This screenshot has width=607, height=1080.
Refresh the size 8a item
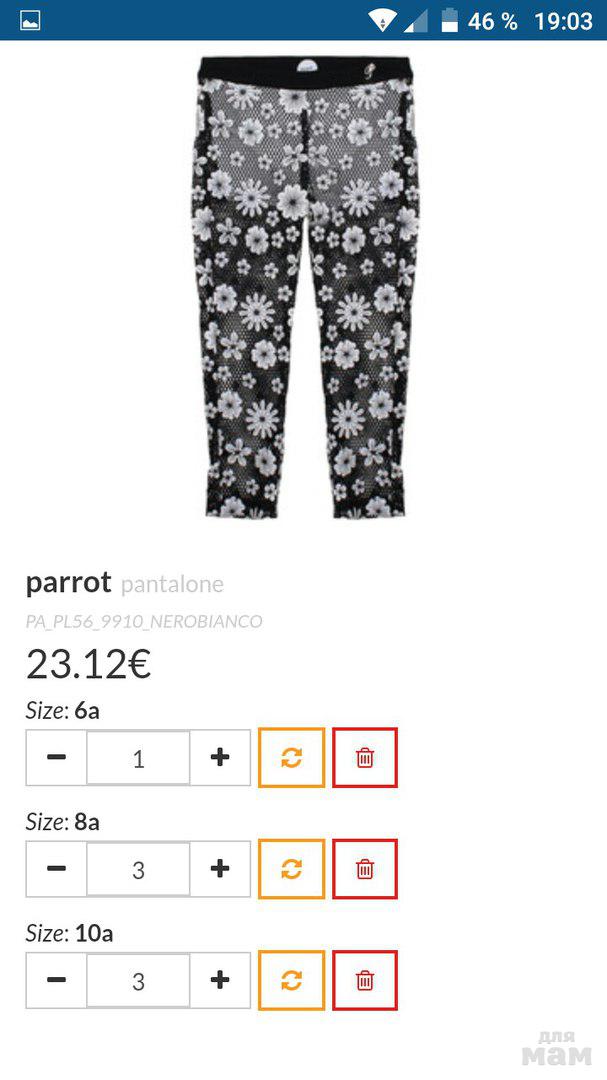[x=291, y=869]
